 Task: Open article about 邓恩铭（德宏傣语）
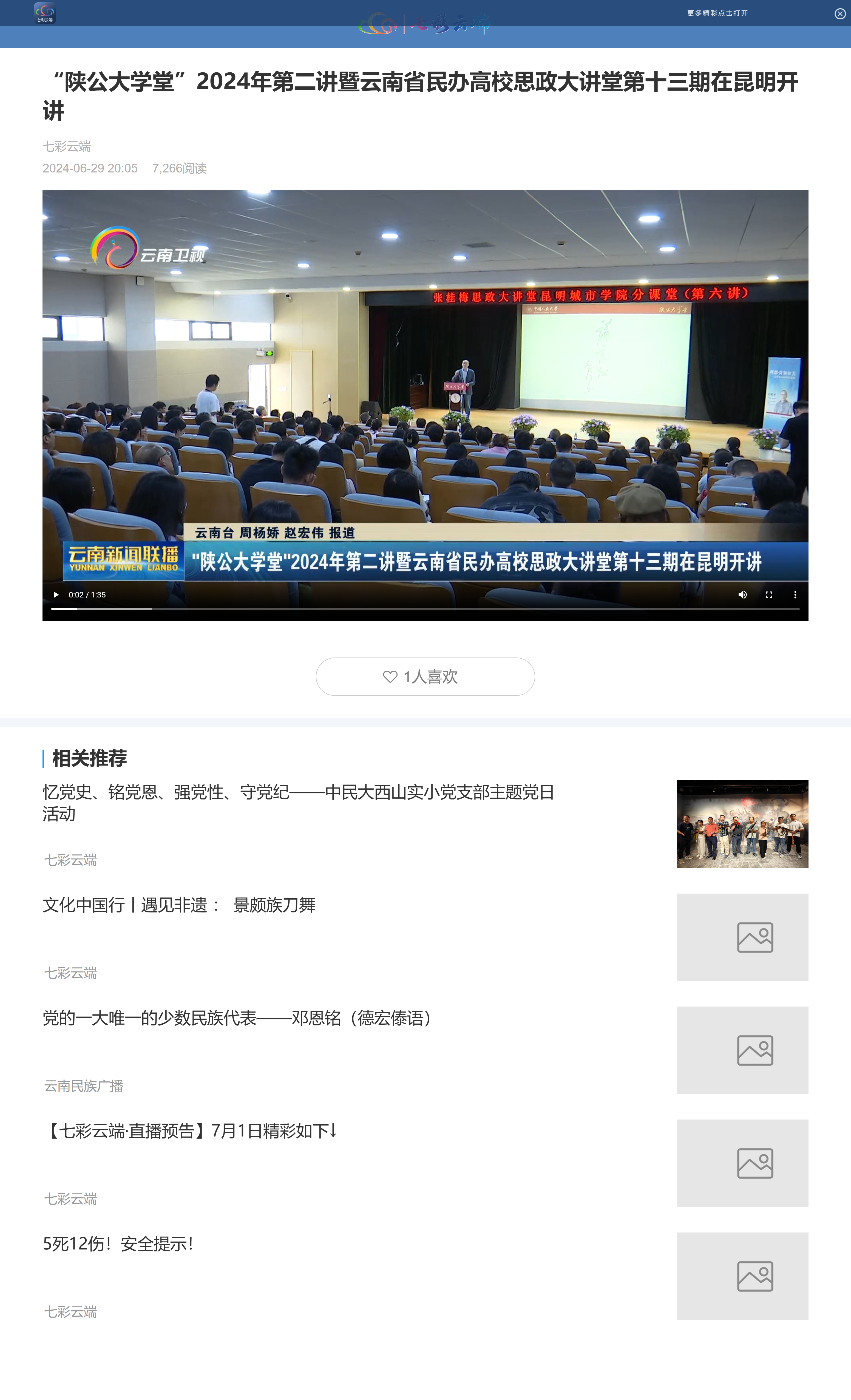click(239, 1018)
